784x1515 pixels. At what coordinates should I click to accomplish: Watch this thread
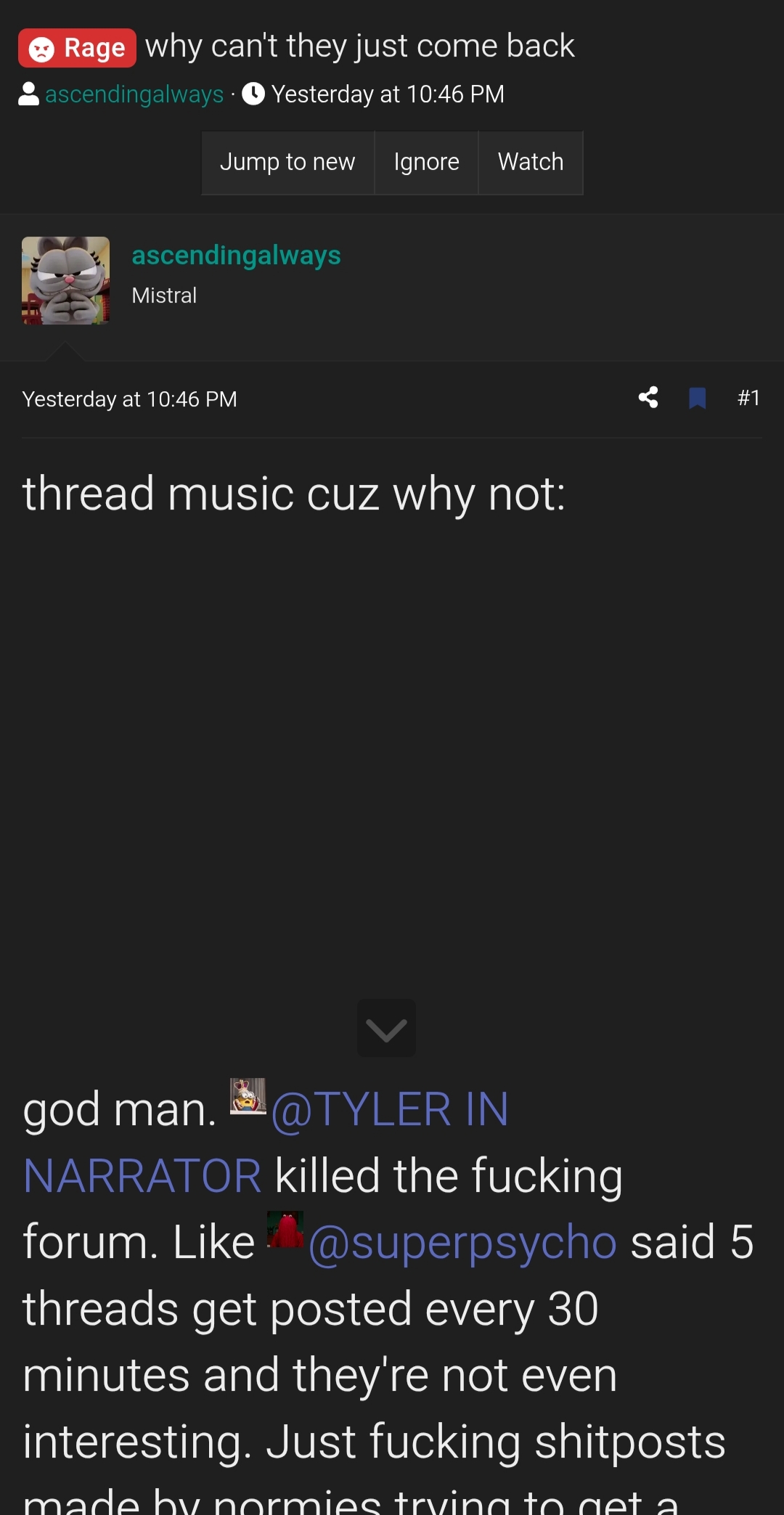pos(531,163)
